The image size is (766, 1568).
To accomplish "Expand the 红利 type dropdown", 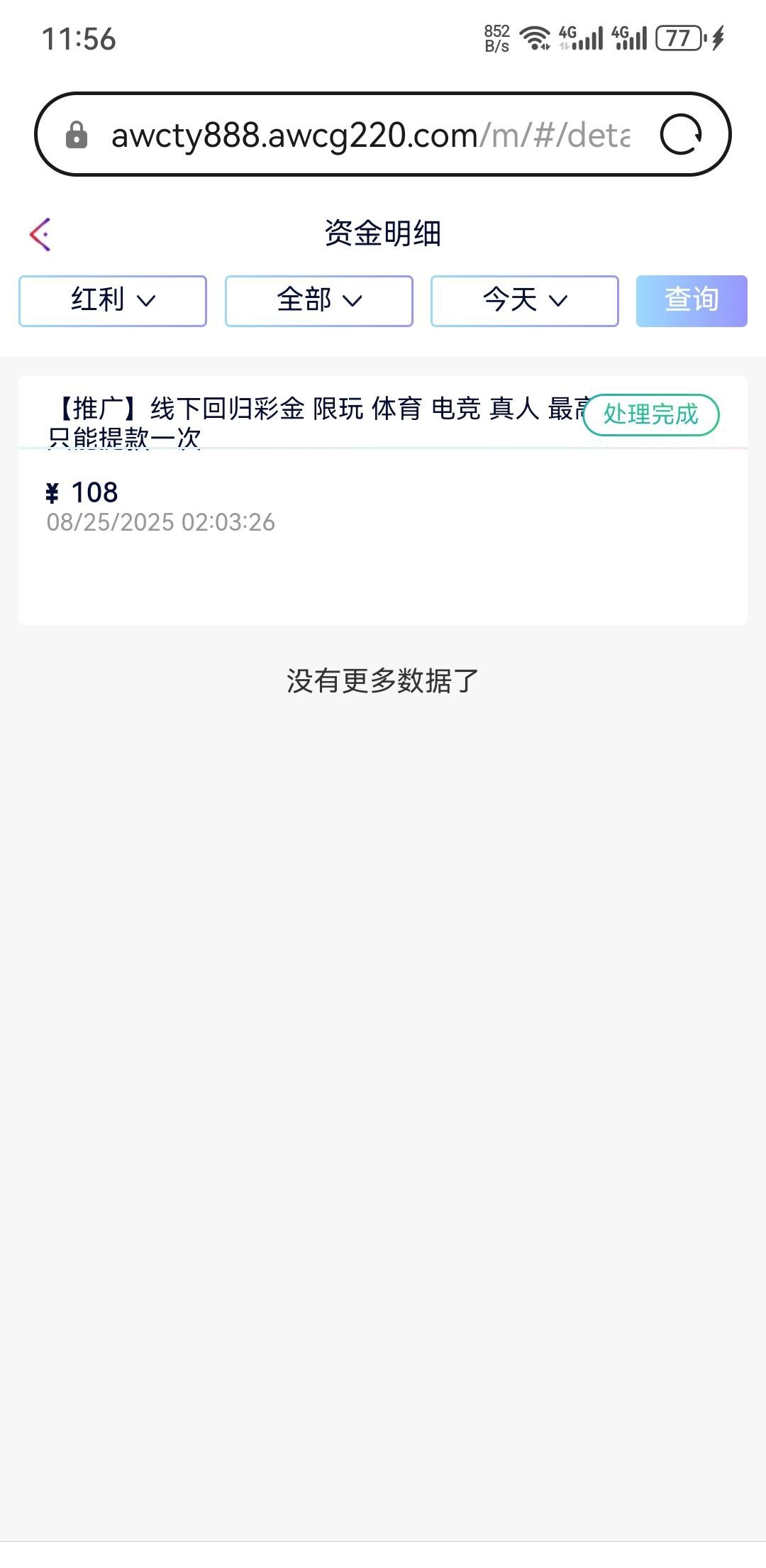I will [x=113, y=301].
